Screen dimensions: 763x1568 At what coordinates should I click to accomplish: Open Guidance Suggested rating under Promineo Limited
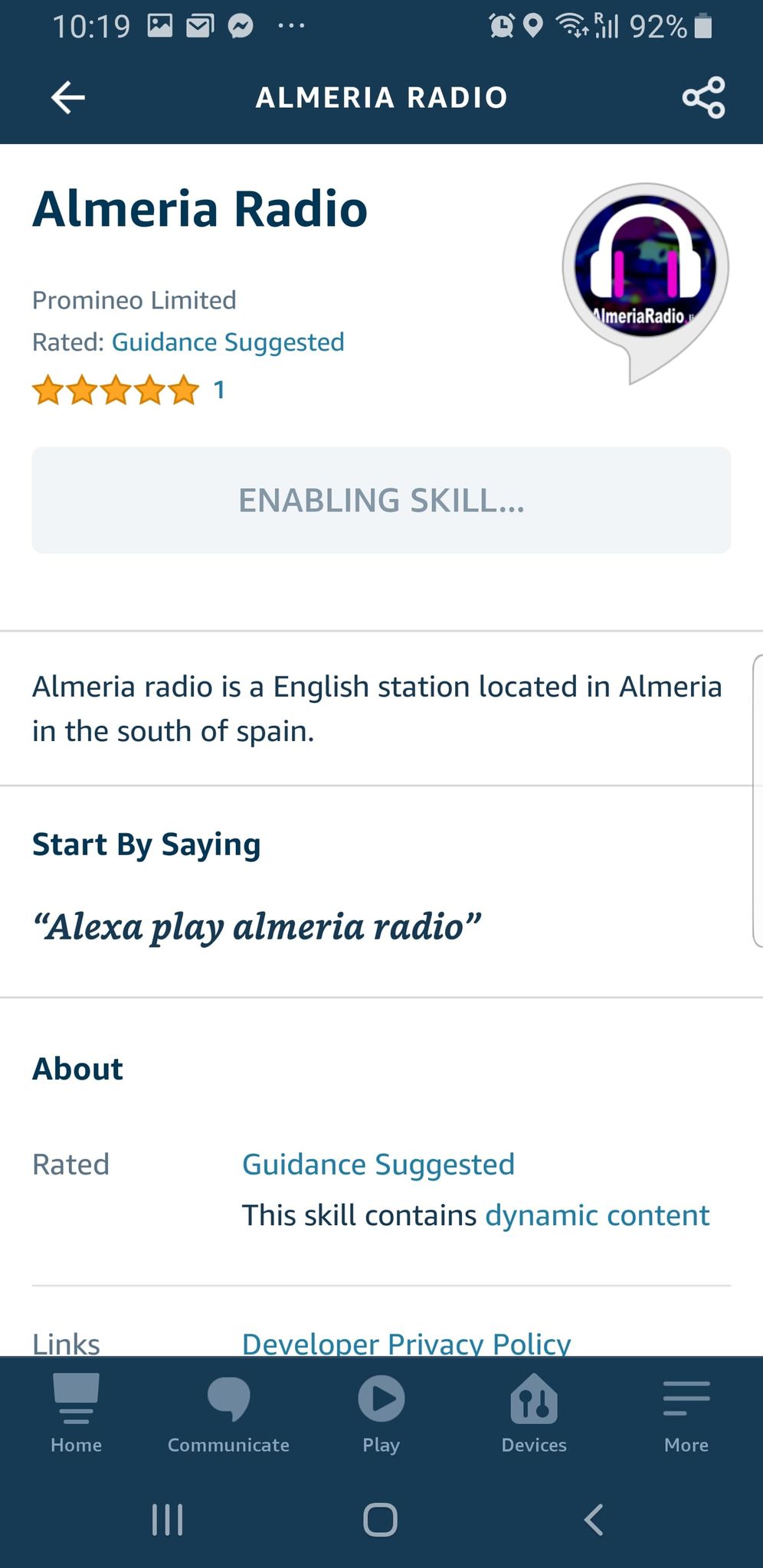228,342
